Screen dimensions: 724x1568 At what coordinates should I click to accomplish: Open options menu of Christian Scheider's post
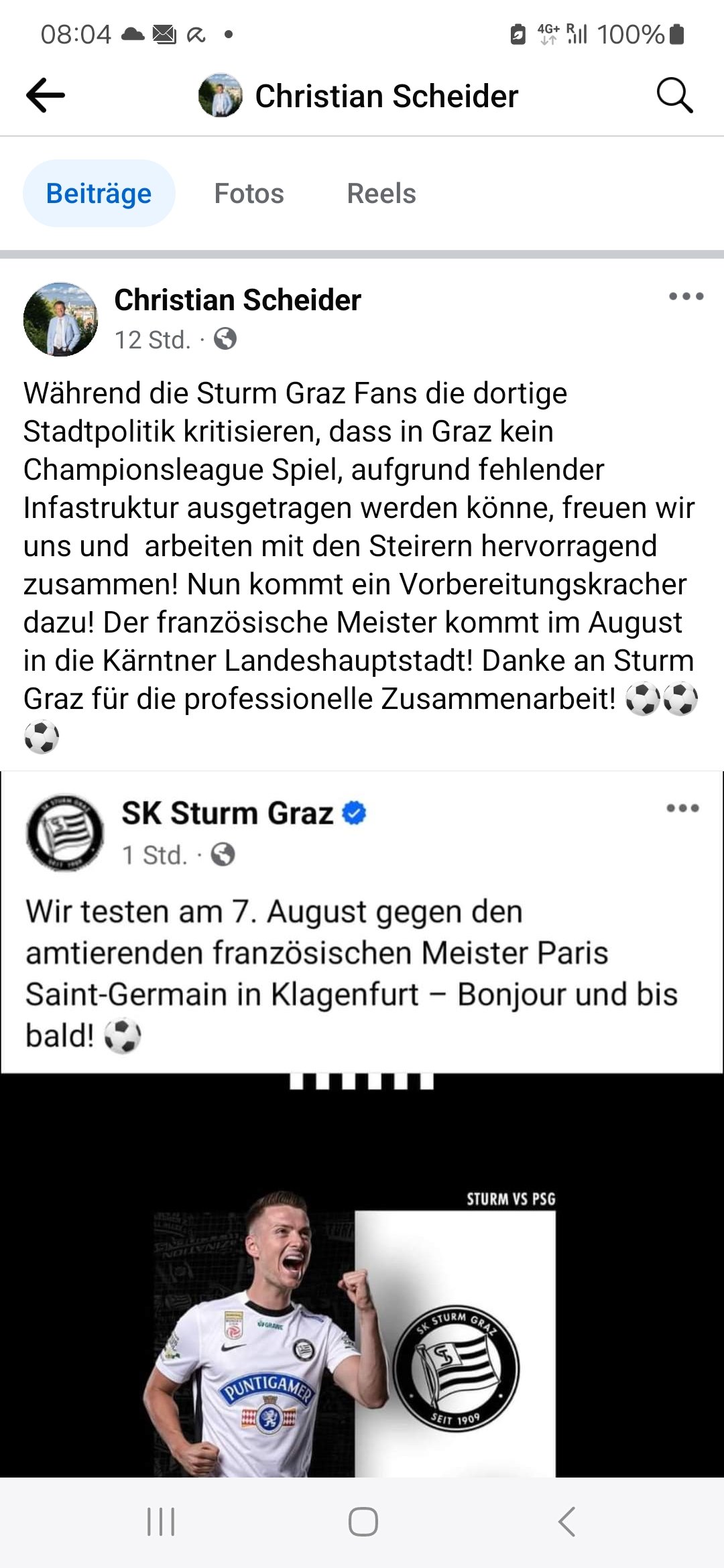(686, 296)
